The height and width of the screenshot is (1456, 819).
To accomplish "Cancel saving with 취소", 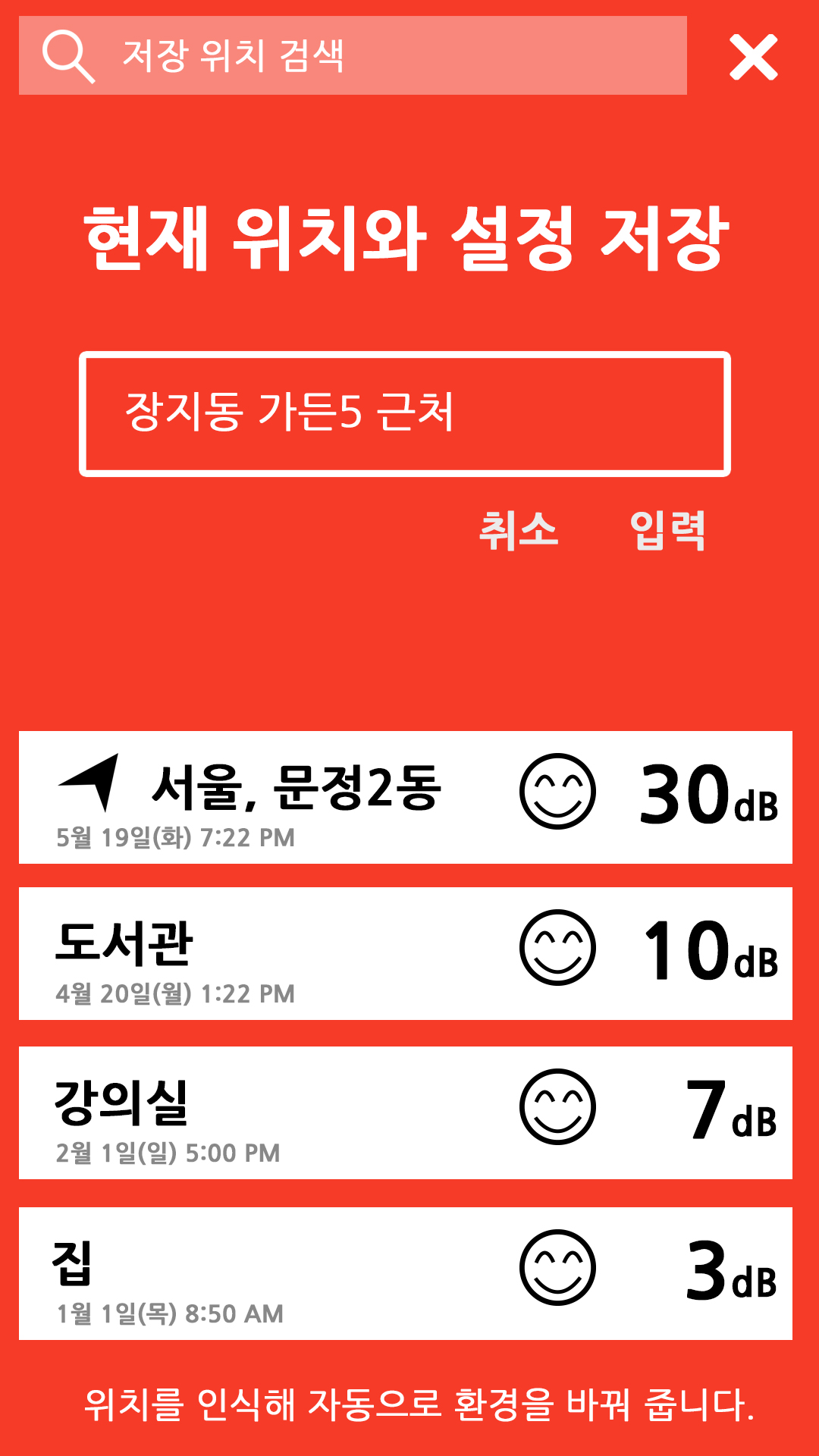I will (x=519, y=530).
